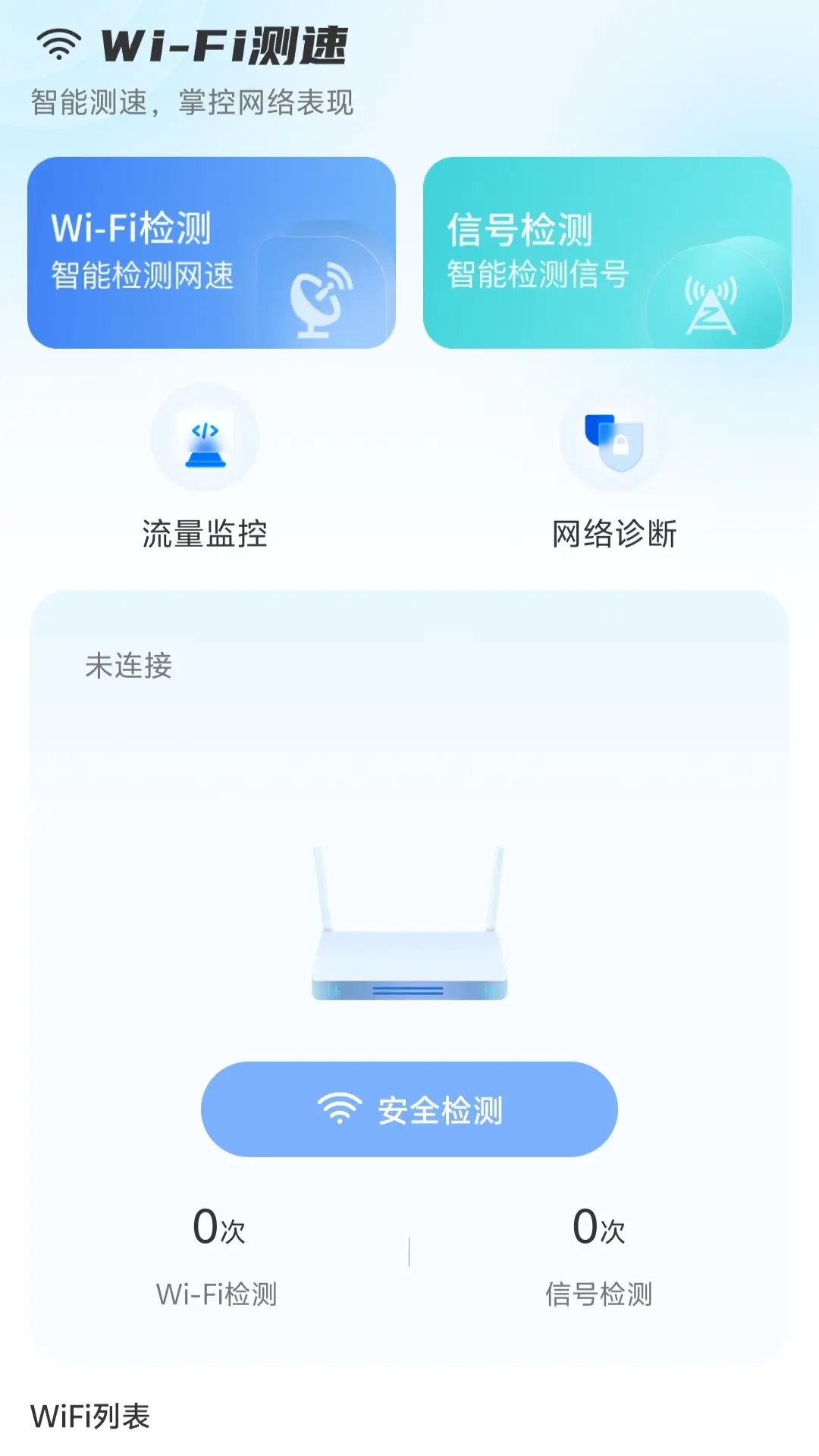Click the 未连接 connection status text
Viewport: 819px width, 1456px height.
pos(129,665)
